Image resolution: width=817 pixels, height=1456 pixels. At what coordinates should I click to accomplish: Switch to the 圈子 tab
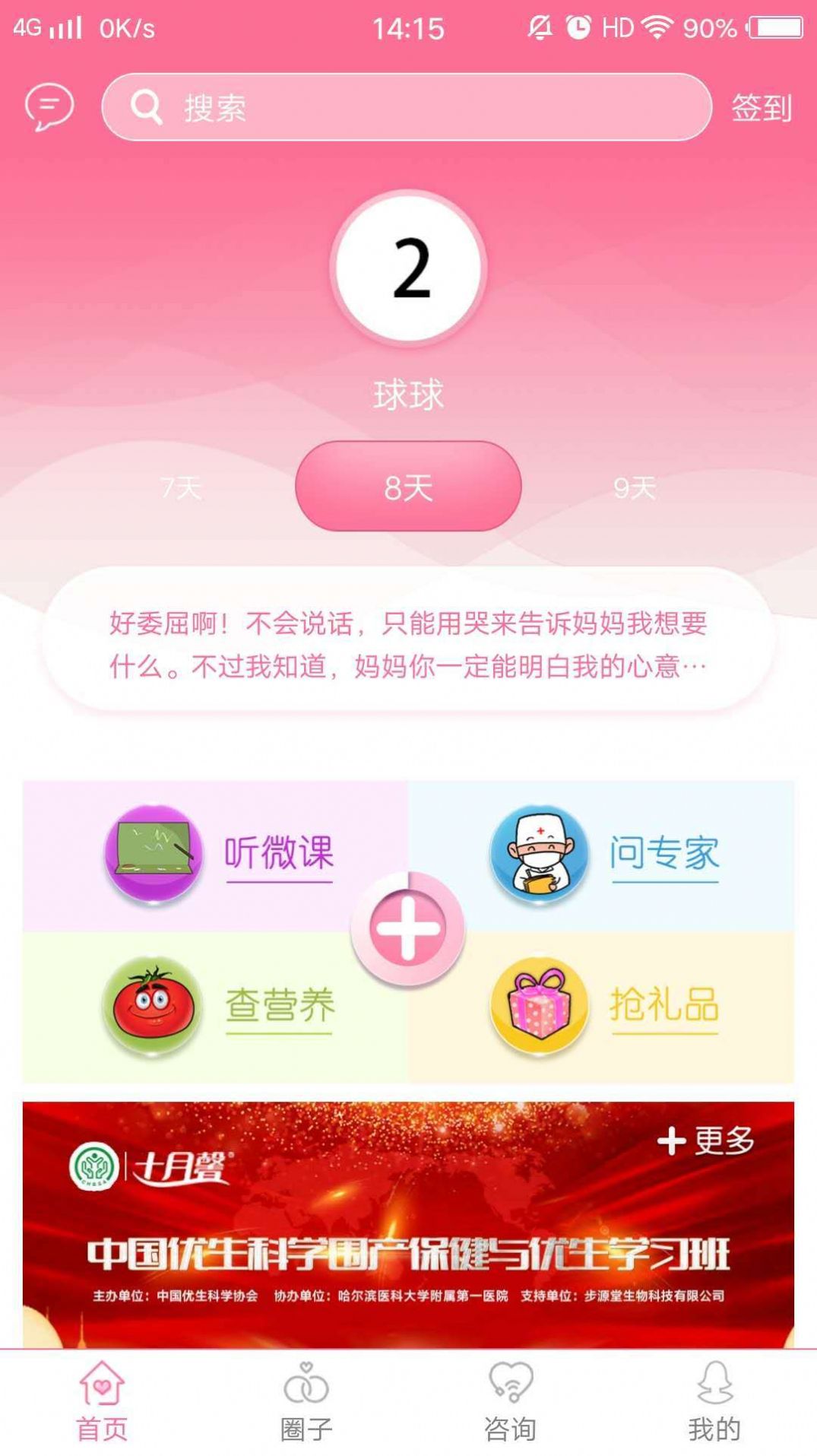pos(306,1402)
